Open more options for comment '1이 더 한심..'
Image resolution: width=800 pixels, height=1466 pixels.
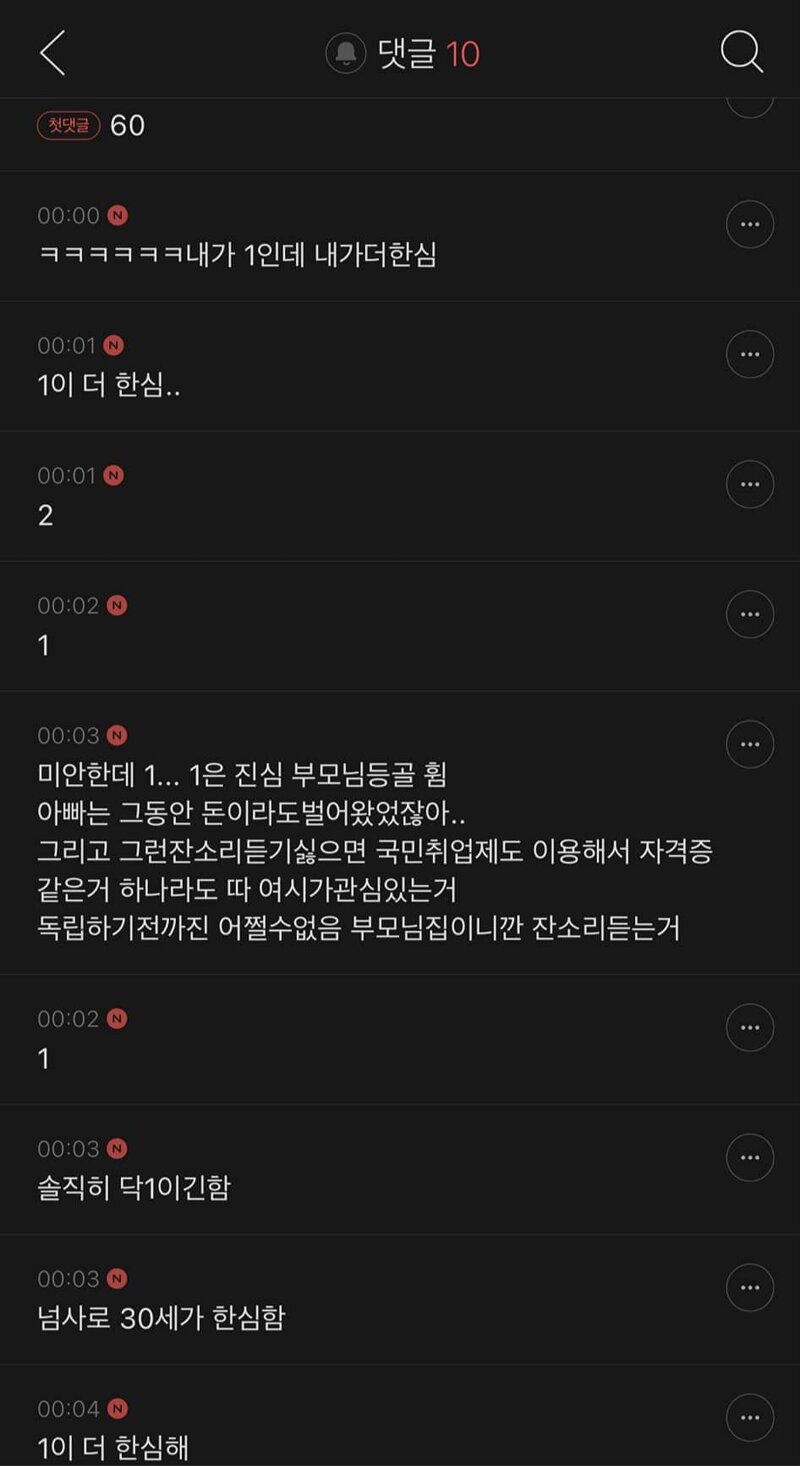[749, 354]
